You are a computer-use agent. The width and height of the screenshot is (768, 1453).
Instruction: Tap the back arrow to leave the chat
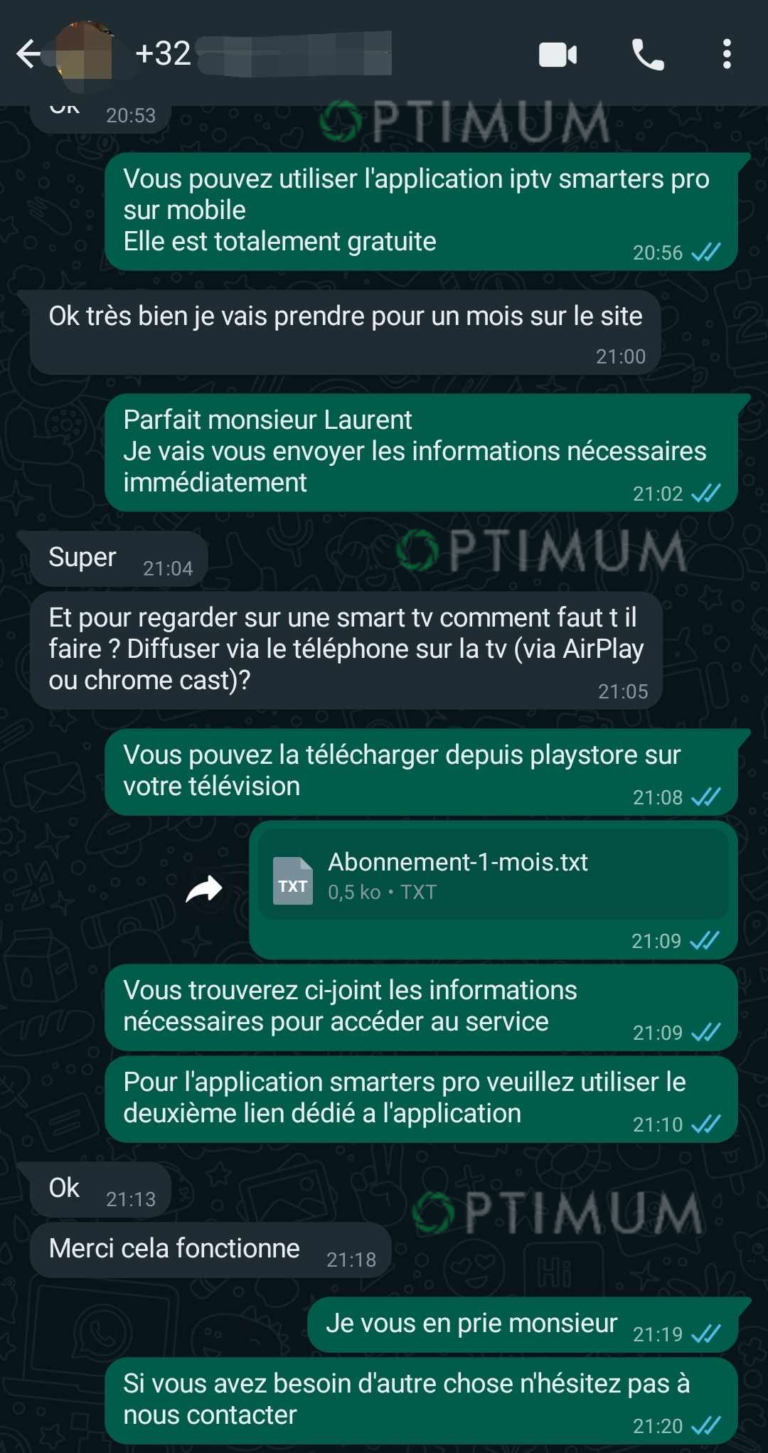pyautogui.click(x=27, y=54)
